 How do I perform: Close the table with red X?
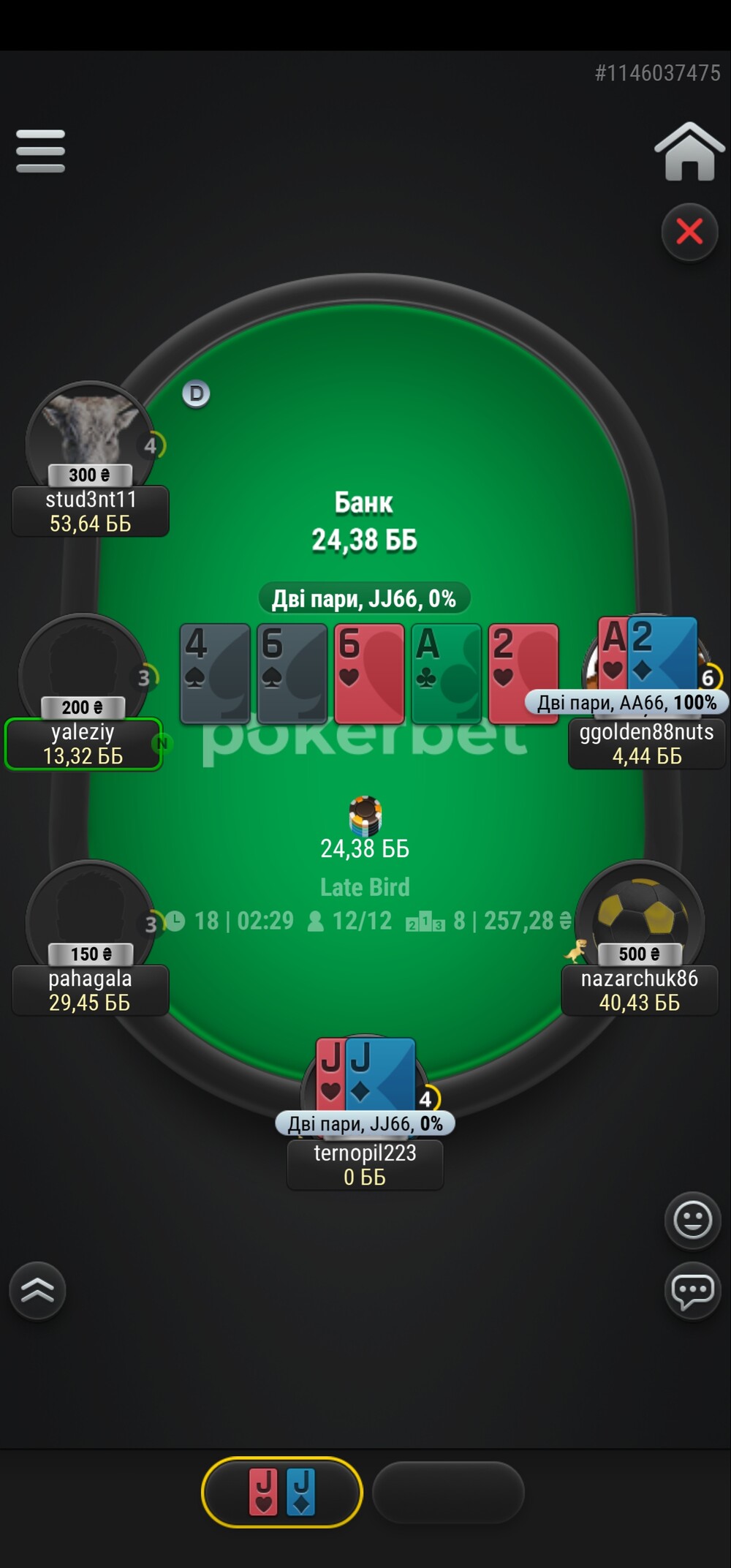pyautogui.click(x=689, y=232)
